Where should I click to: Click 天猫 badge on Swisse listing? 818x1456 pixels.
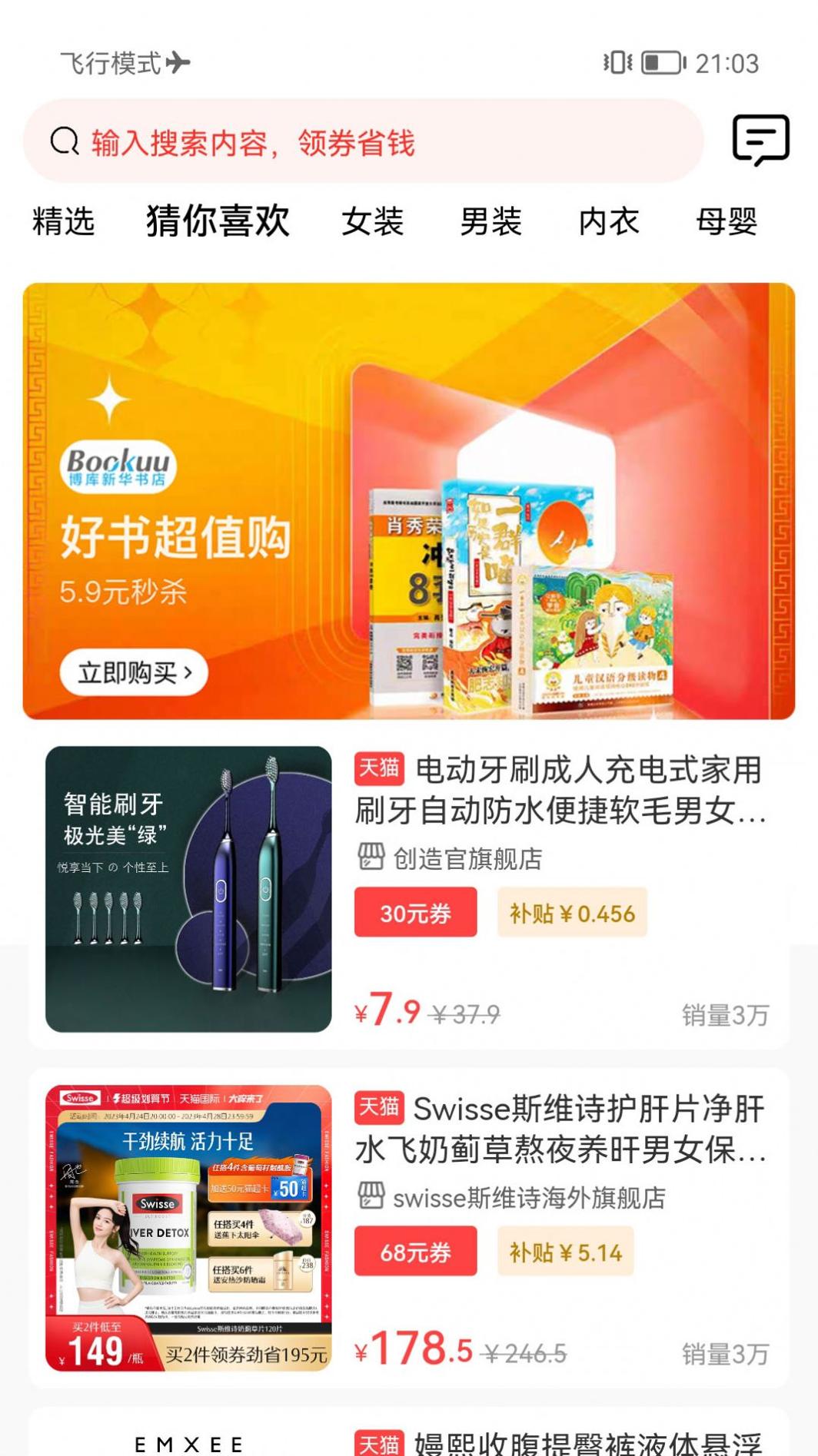(x=381, y=1106)
